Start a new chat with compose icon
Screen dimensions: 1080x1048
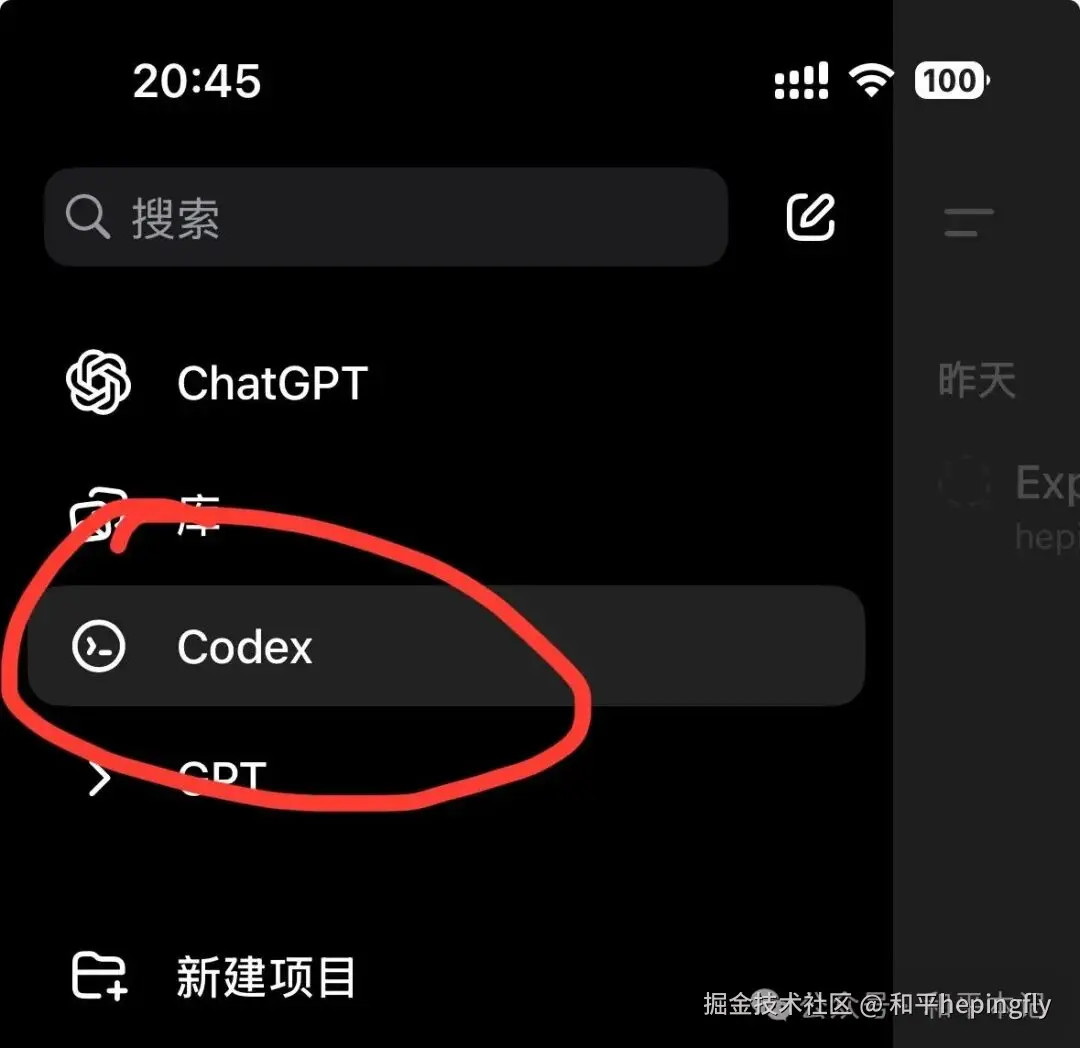tap(810, 217)
